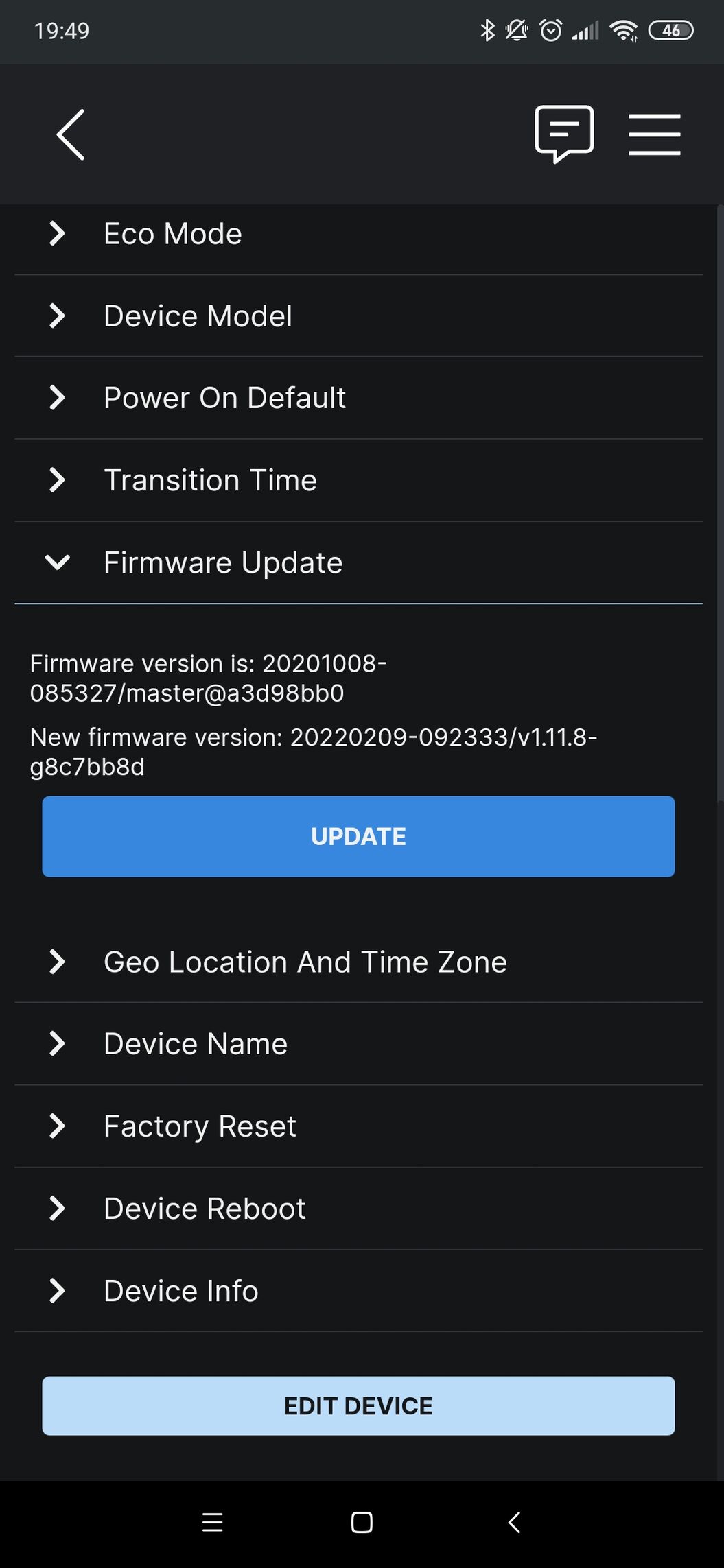
Task: Expand the Device Name section
Action: 358,1044
